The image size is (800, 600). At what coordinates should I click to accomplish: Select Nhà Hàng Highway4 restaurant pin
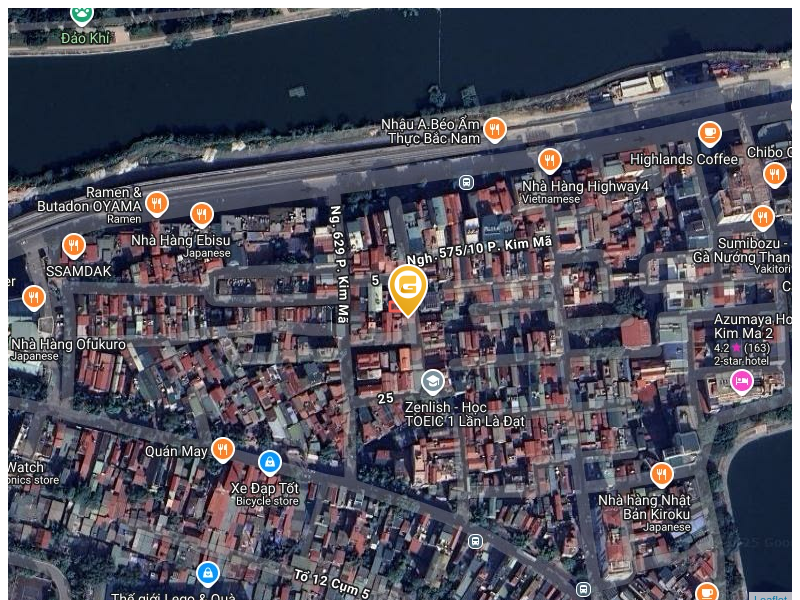(549, 159)
